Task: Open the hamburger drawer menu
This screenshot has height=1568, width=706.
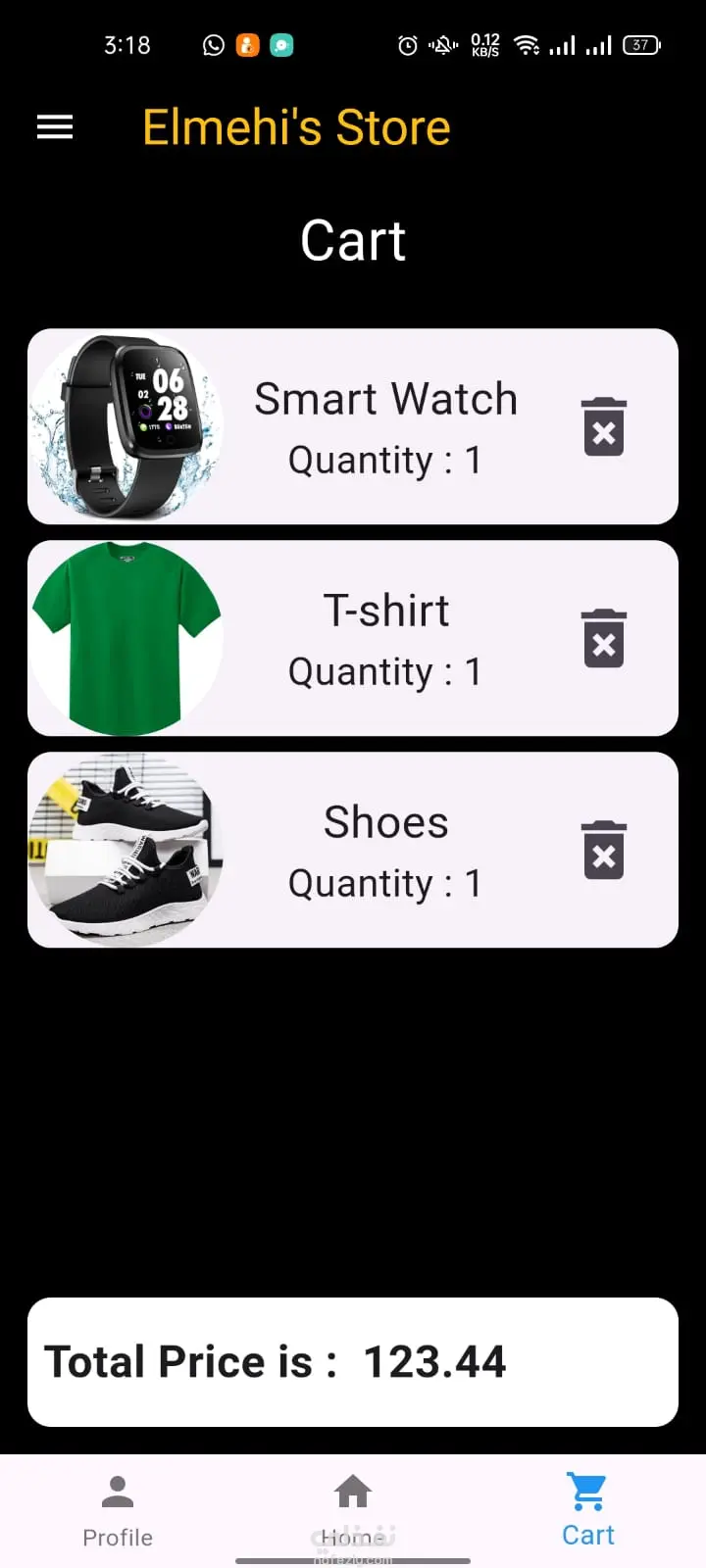Action: [55, 127]
